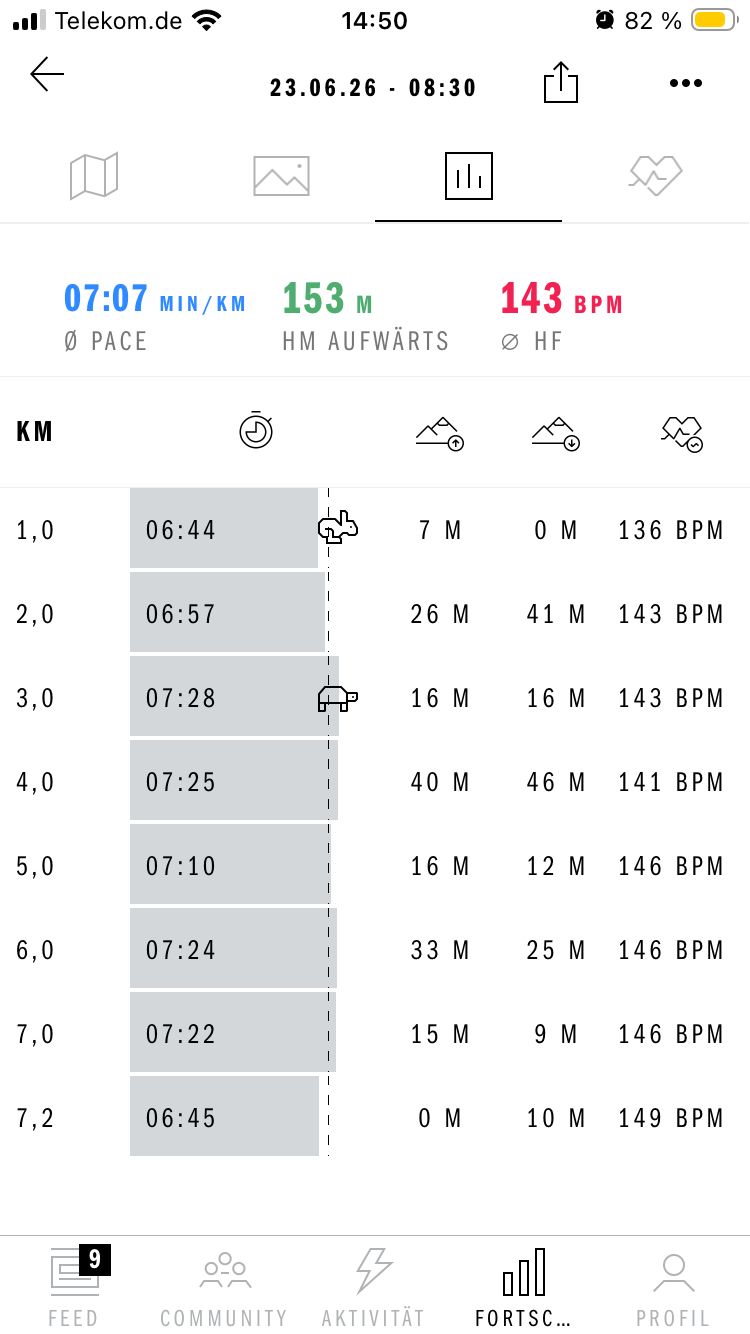Screen dimensions: 750x1334
Task: Open the three-dot overflow menu
Action: pyautogui.click(x=686, y=83)
